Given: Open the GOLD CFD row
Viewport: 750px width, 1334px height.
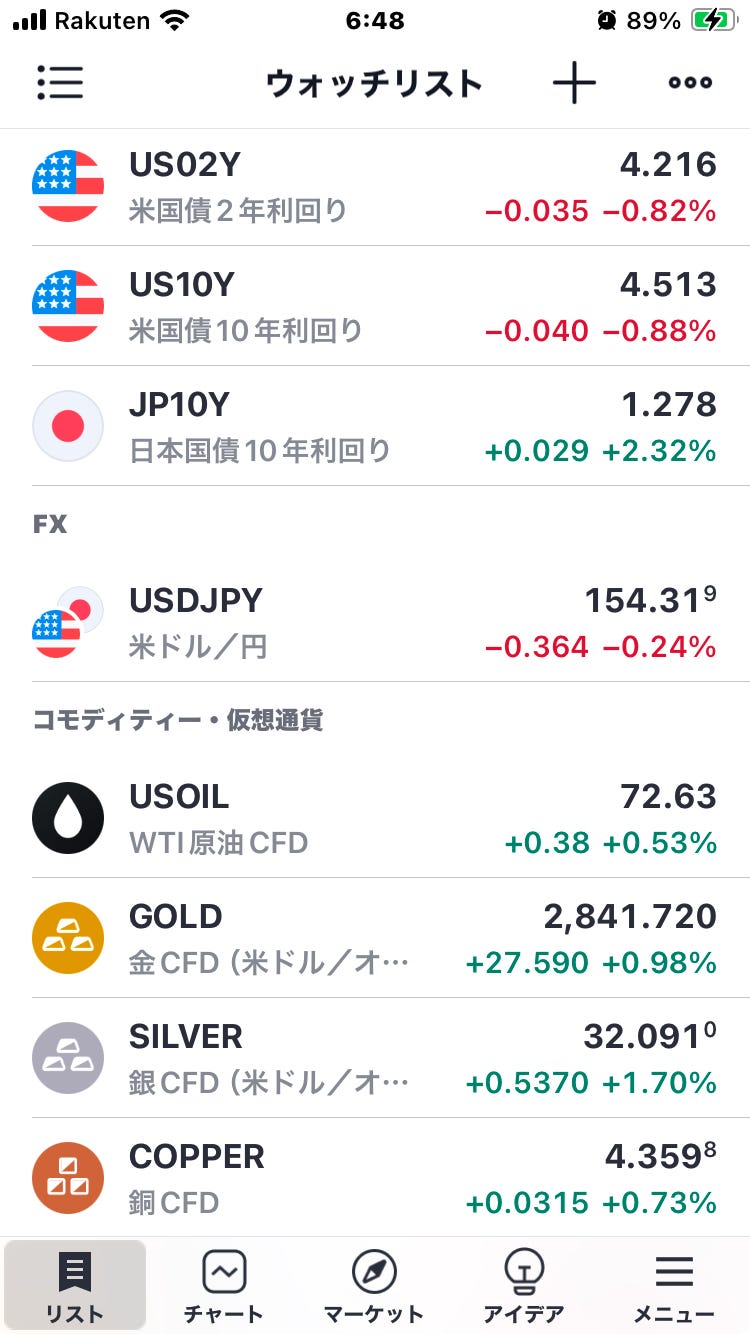Looking at the screenshot, I should pyautogui.click(x=375, y=938).
